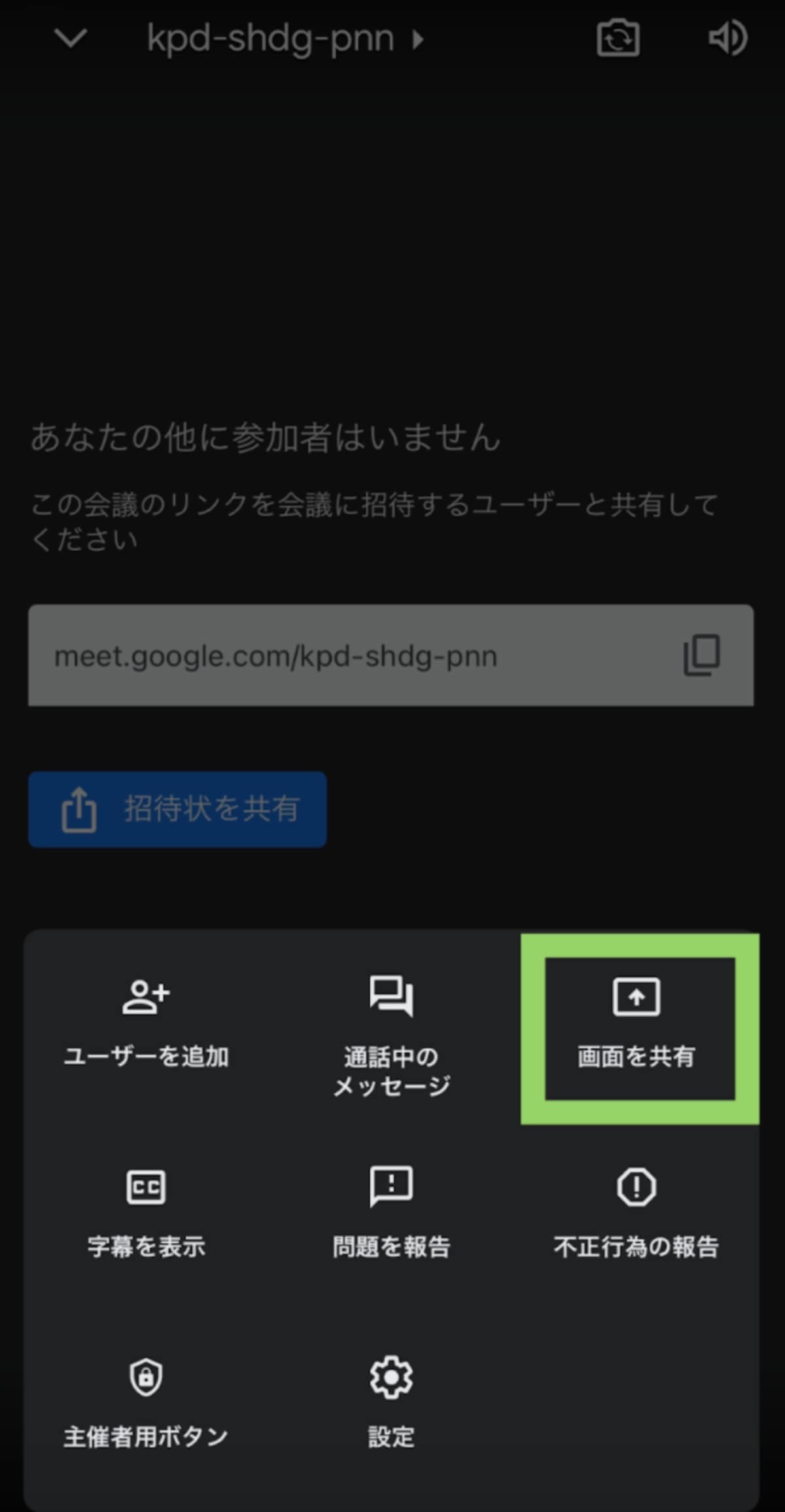This screenshot has width=785, height=1512.
Task: Choose 問題を報告 to report a problem
Action: pyautogui.click(x=391, y=1214)
